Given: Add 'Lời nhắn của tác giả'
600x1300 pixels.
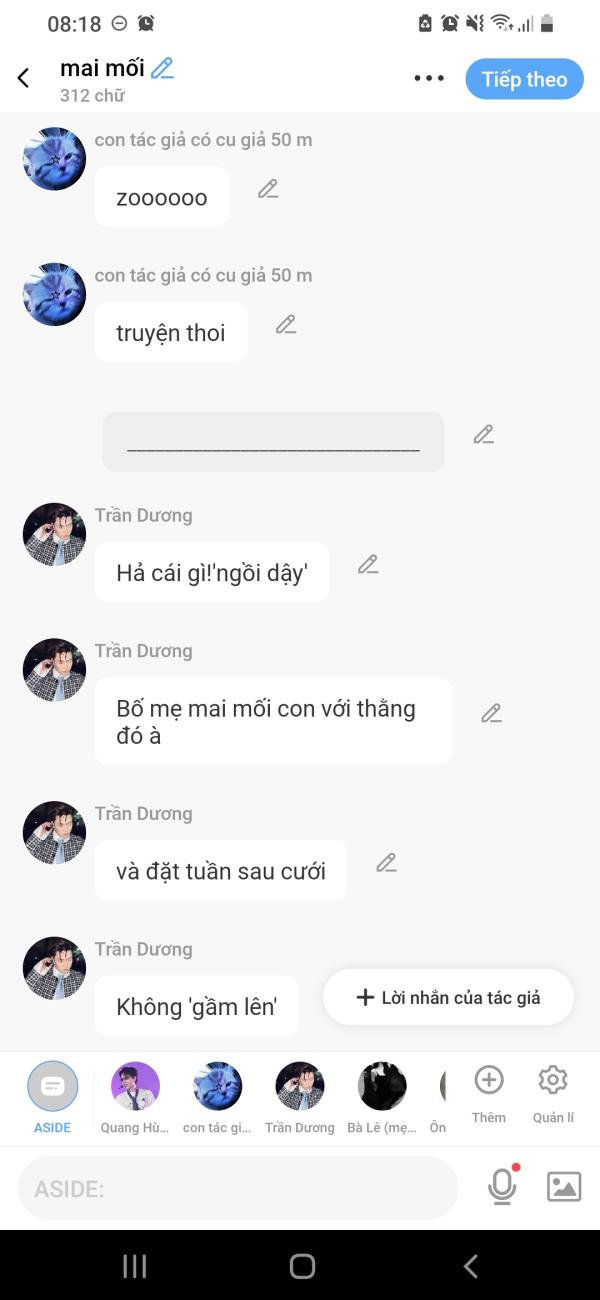Looking at the screenshot, I should pos(448,997).
